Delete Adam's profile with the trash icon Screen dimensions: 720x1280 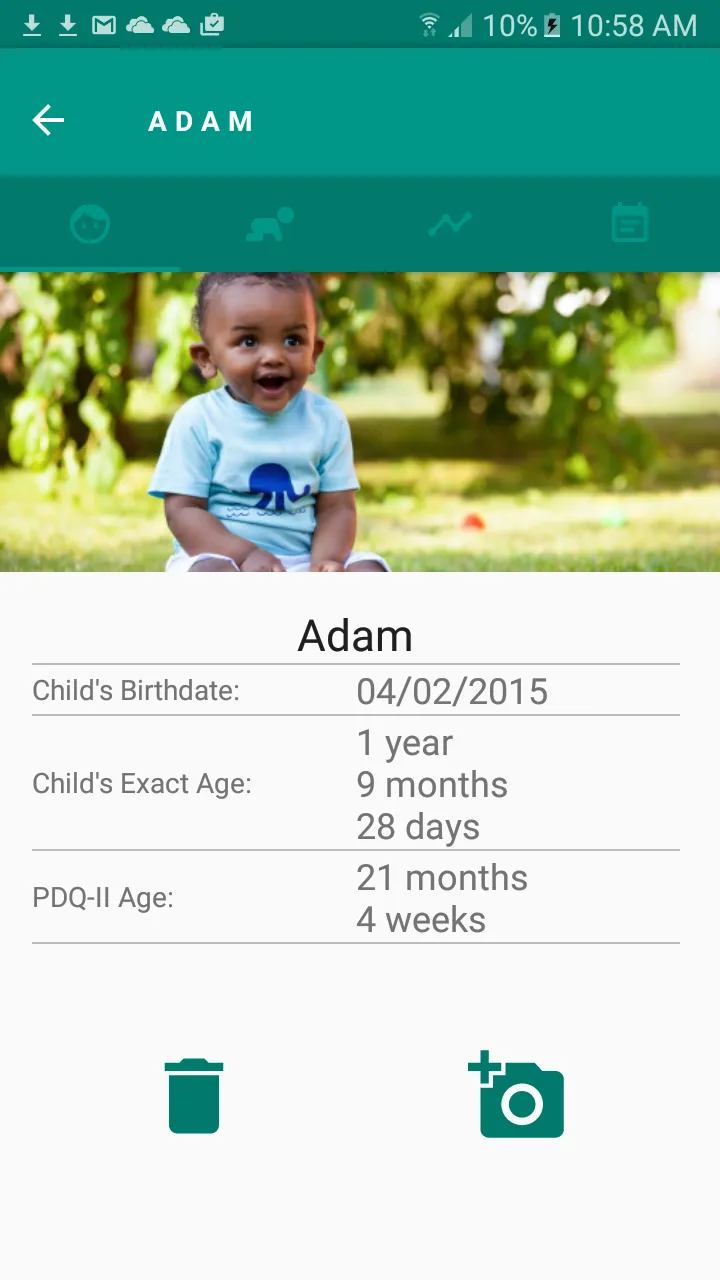194,1096
